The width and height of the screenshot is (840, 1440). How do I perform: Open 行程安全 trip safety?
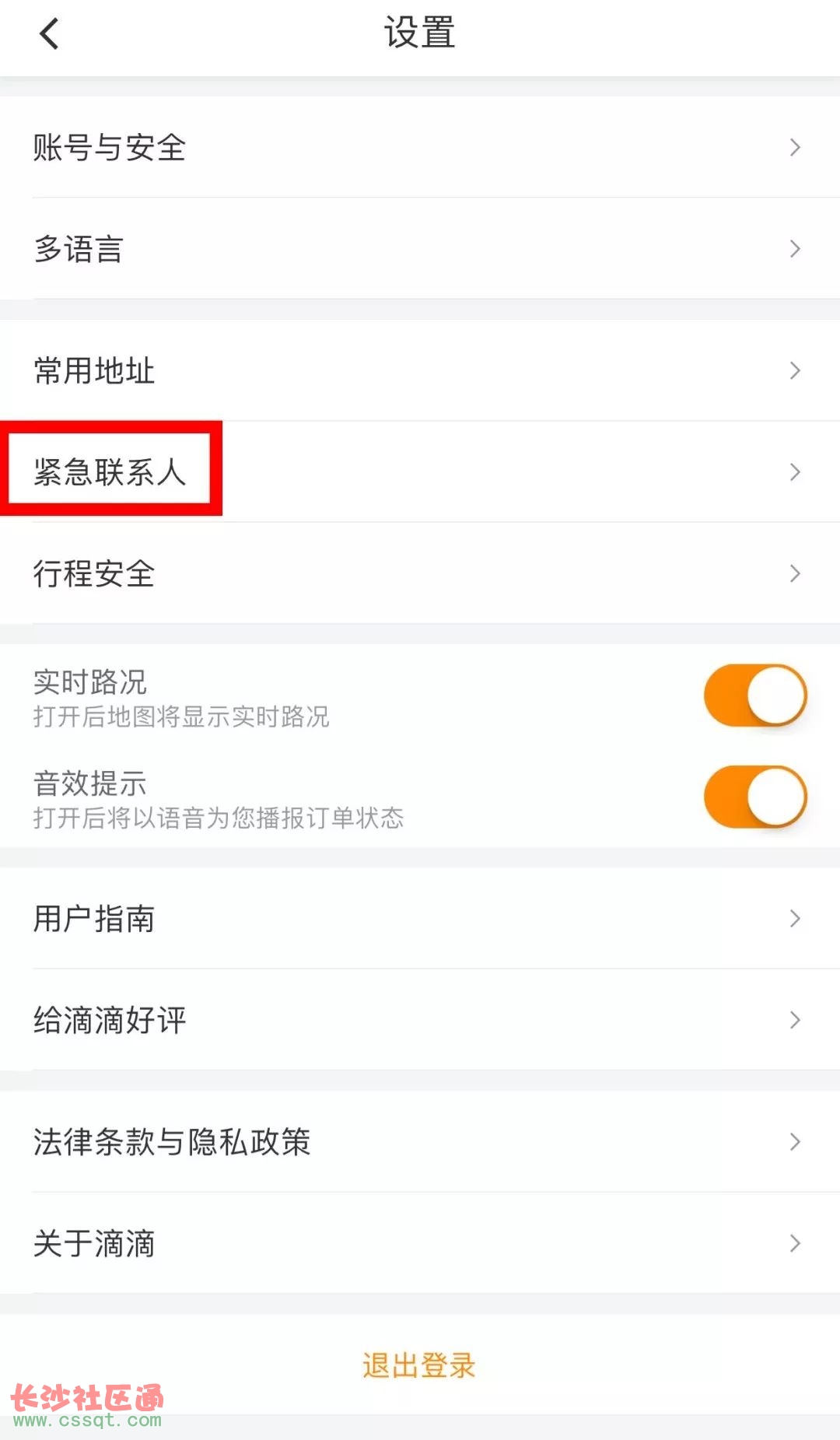pos(420,573)
